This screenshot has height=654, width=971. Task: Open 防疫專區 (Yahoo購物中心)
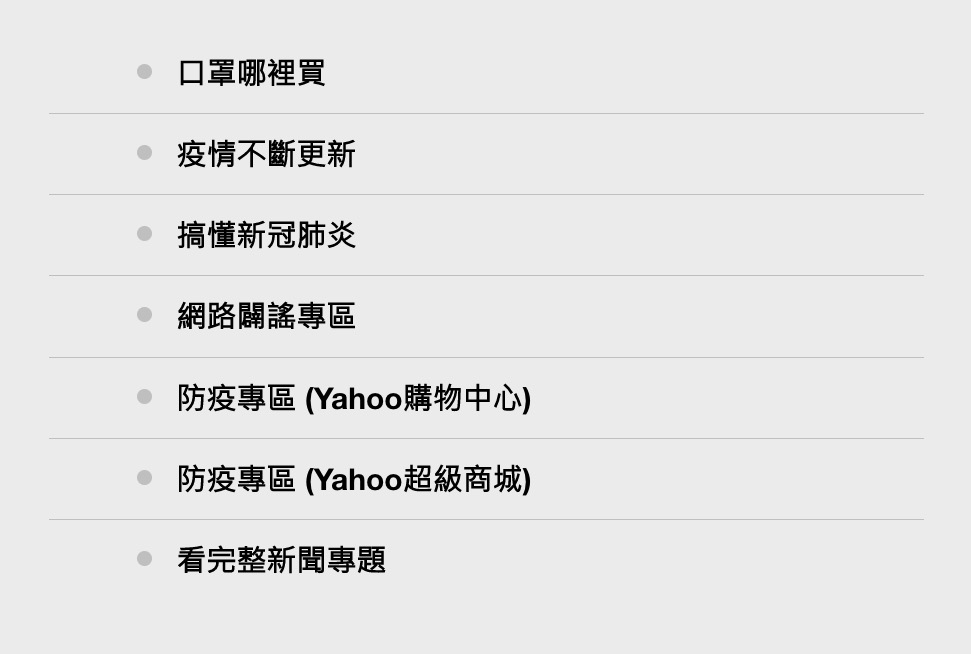(354, 398)
